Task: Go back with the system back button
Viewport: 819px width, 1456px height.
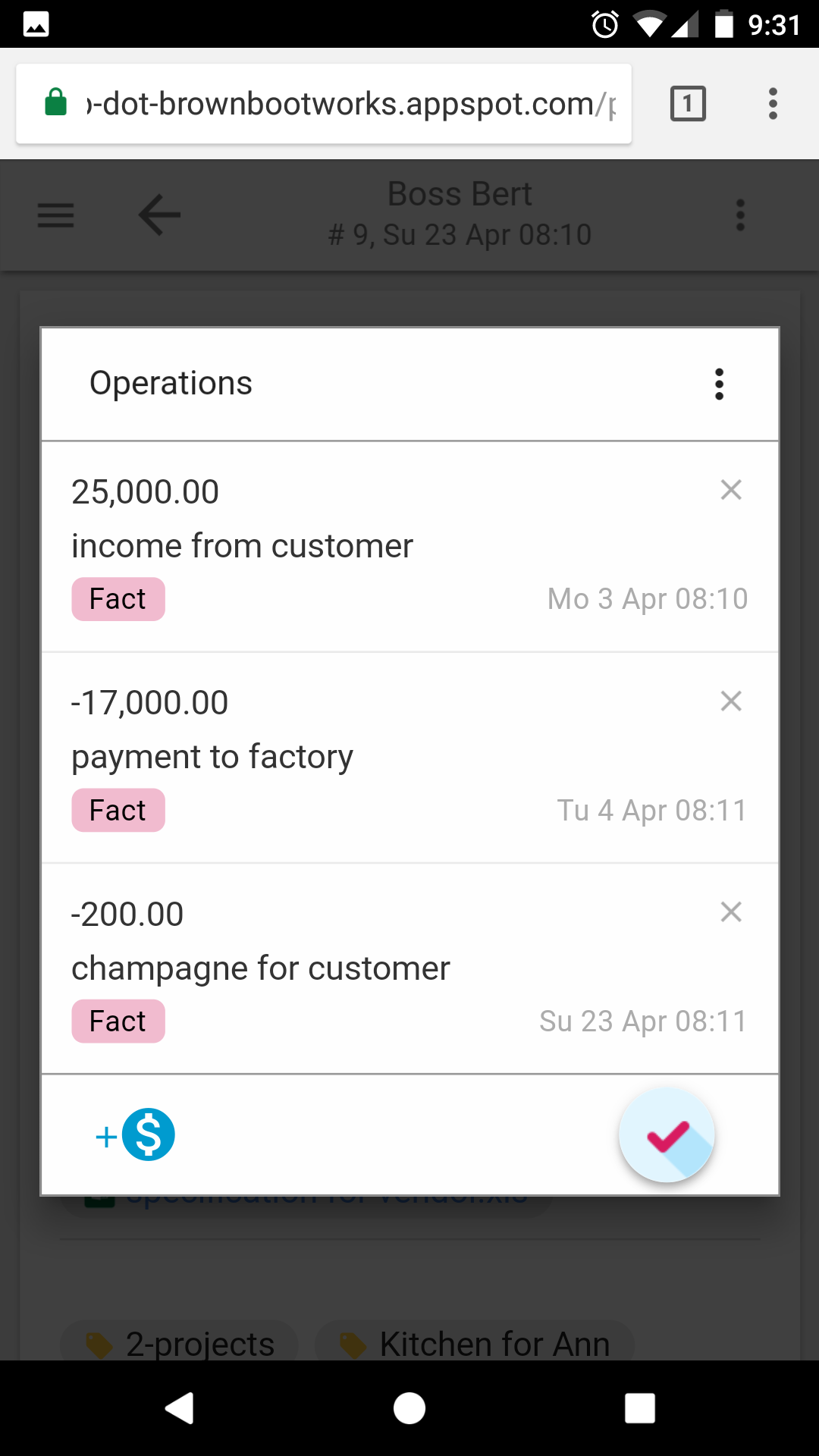Action: [180, 1409]
